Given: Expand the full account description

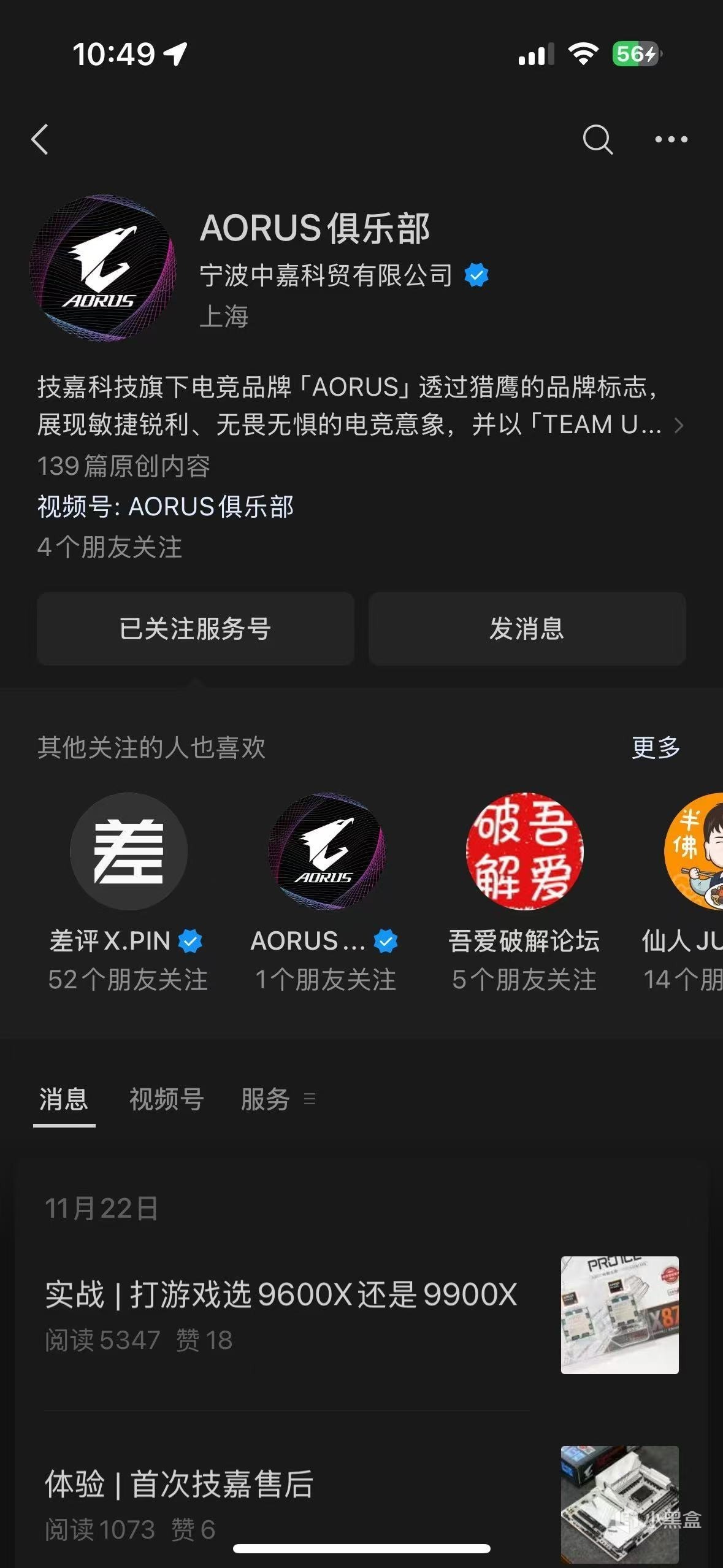Looking at the screenshot, I should click(678, 425).
